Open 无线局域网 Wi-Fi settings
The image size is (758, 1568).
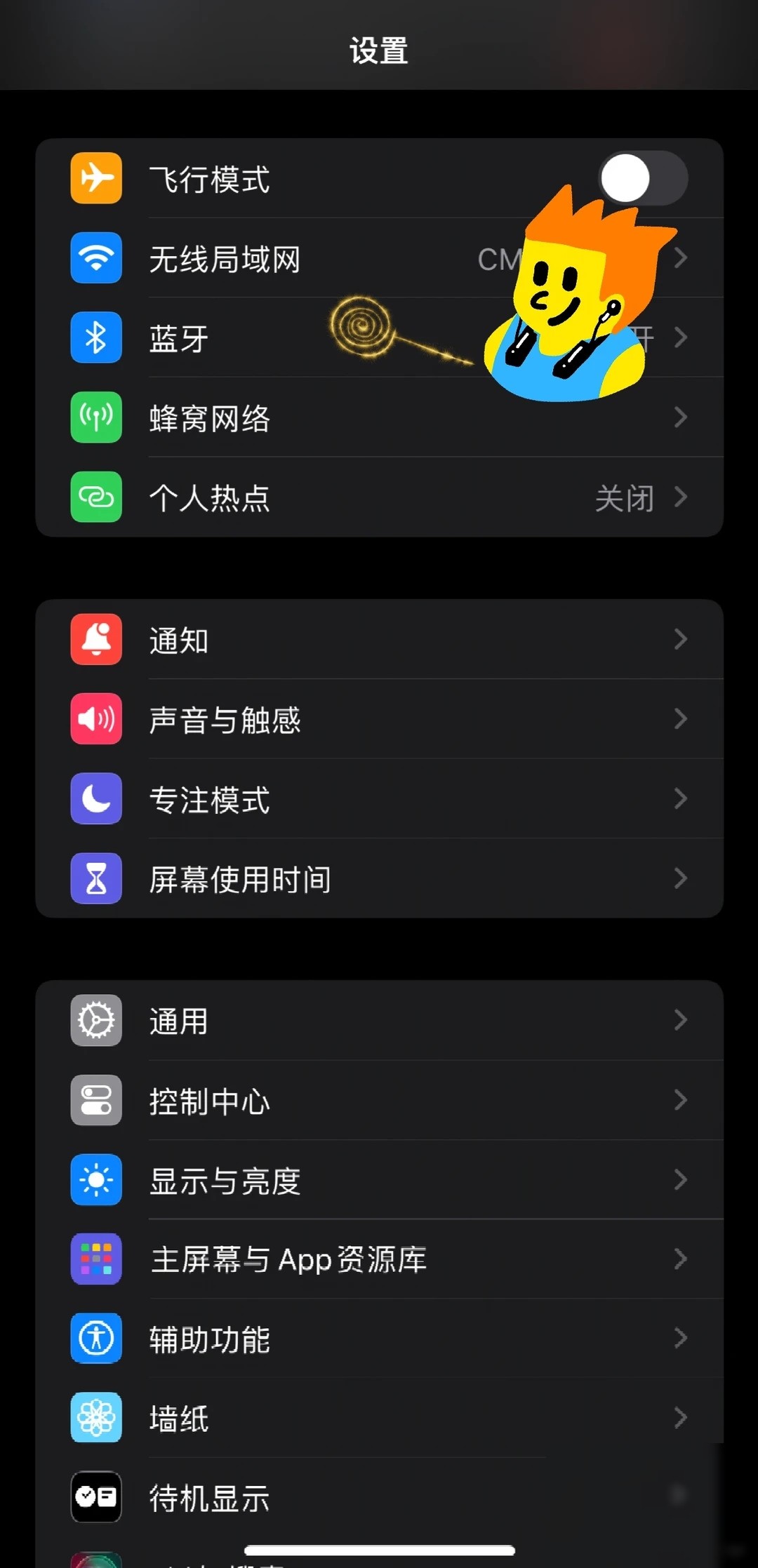(x=379, y=258)
